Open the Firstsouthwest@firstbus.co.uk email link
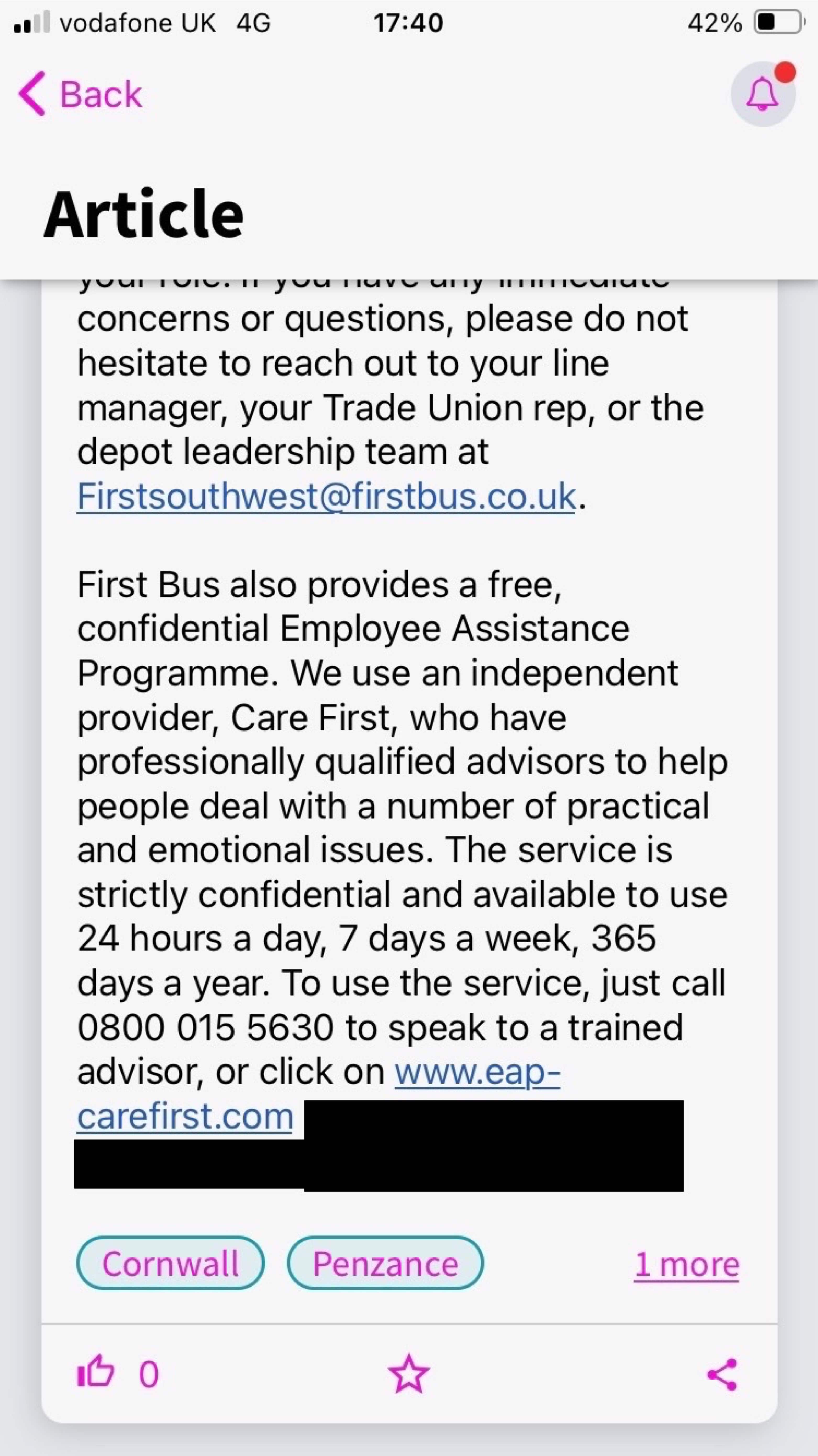This screenshot has width=818, height=1456. click(326, 496)
